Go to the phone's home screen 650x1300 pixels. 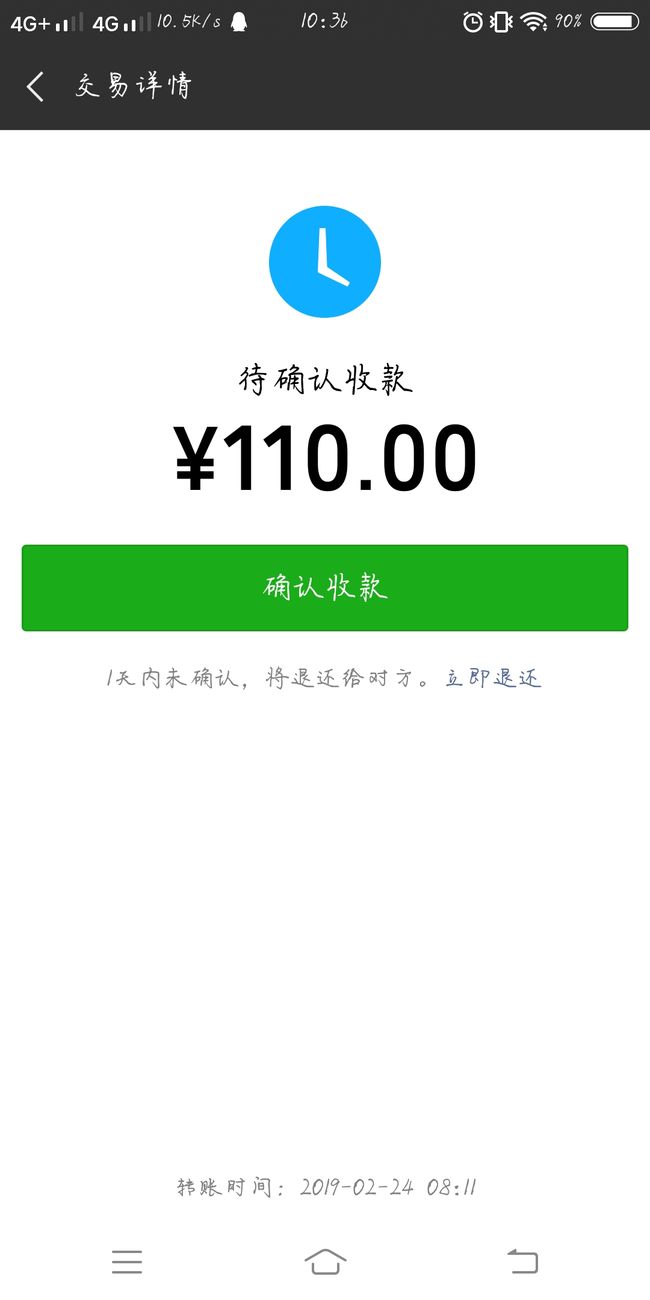325,1262
